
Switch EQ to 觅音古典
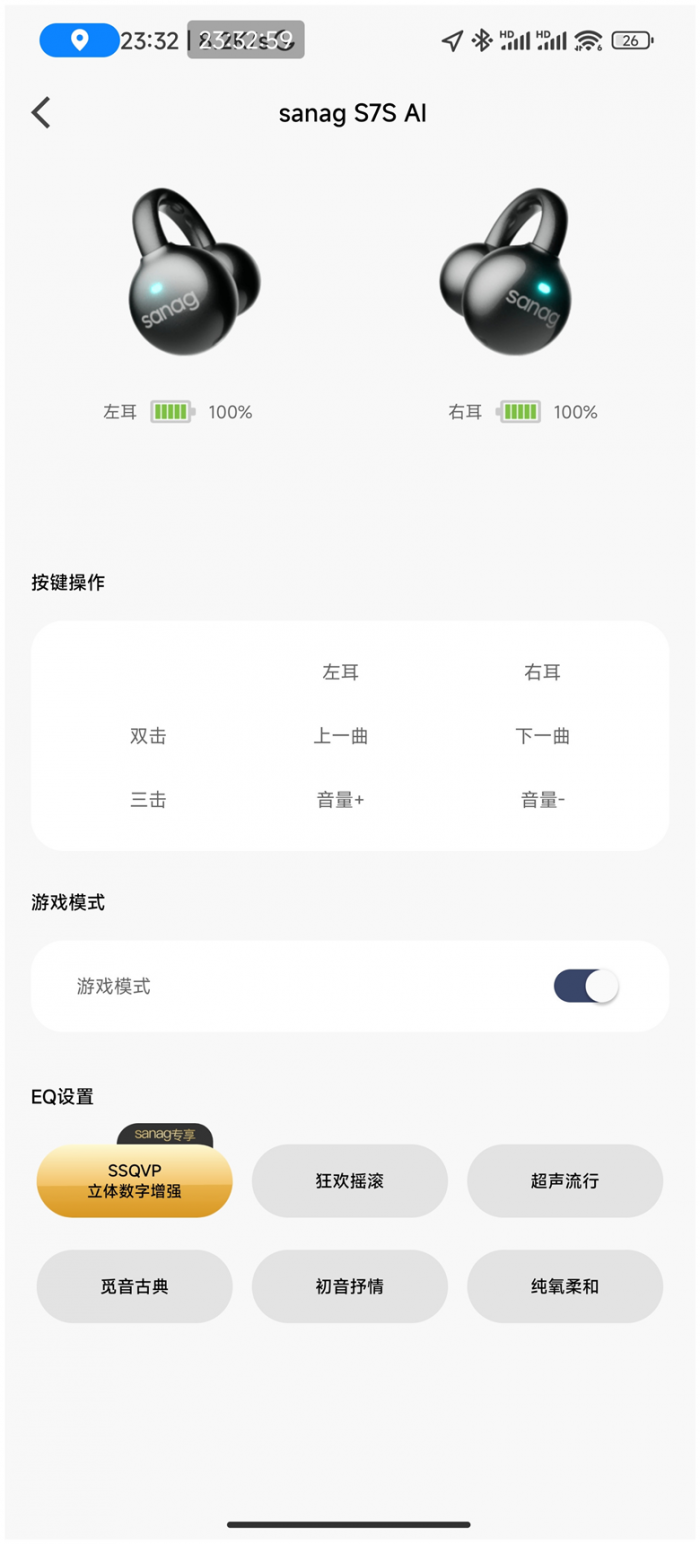click(x=135, y=1286)
